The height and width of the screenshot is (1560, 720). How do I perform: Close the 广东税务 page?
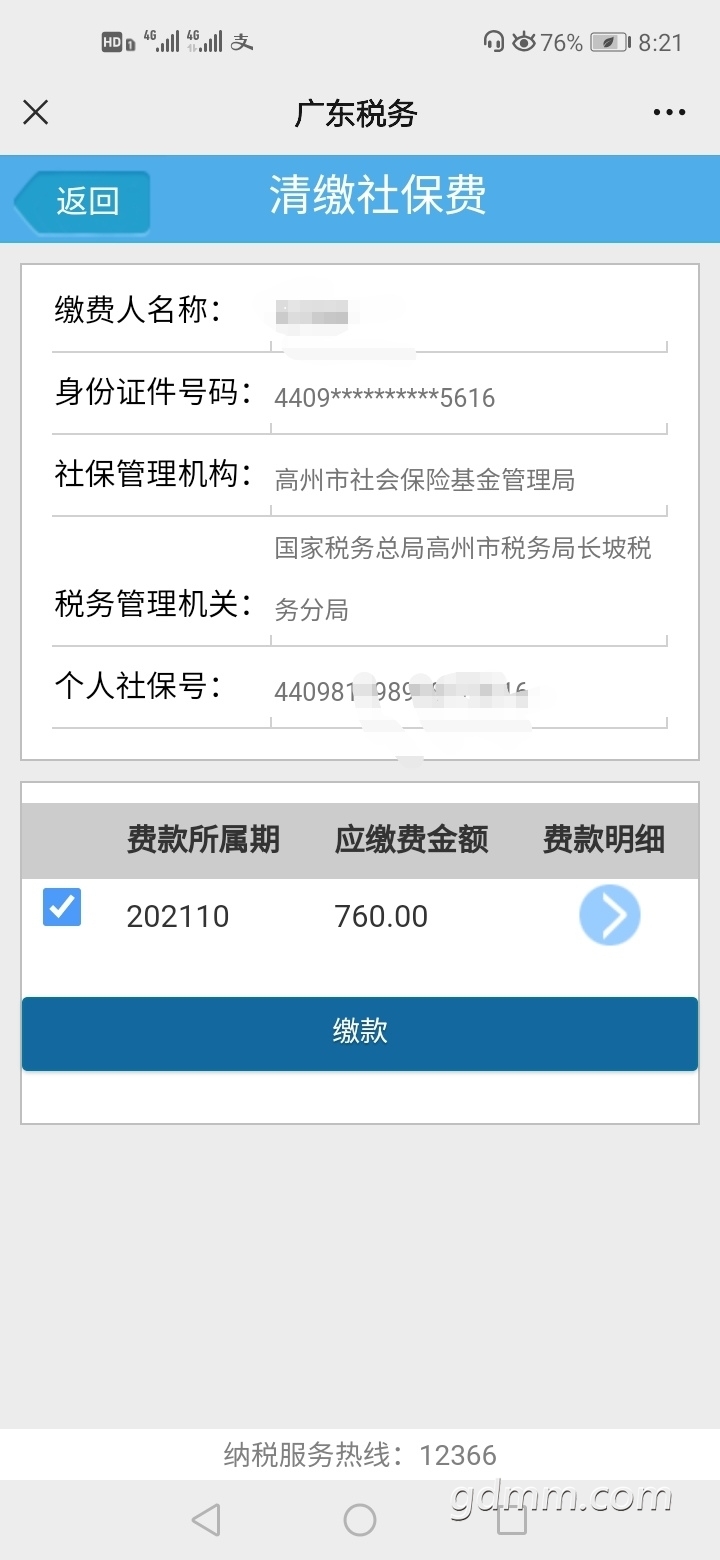[x=36, y=112]
